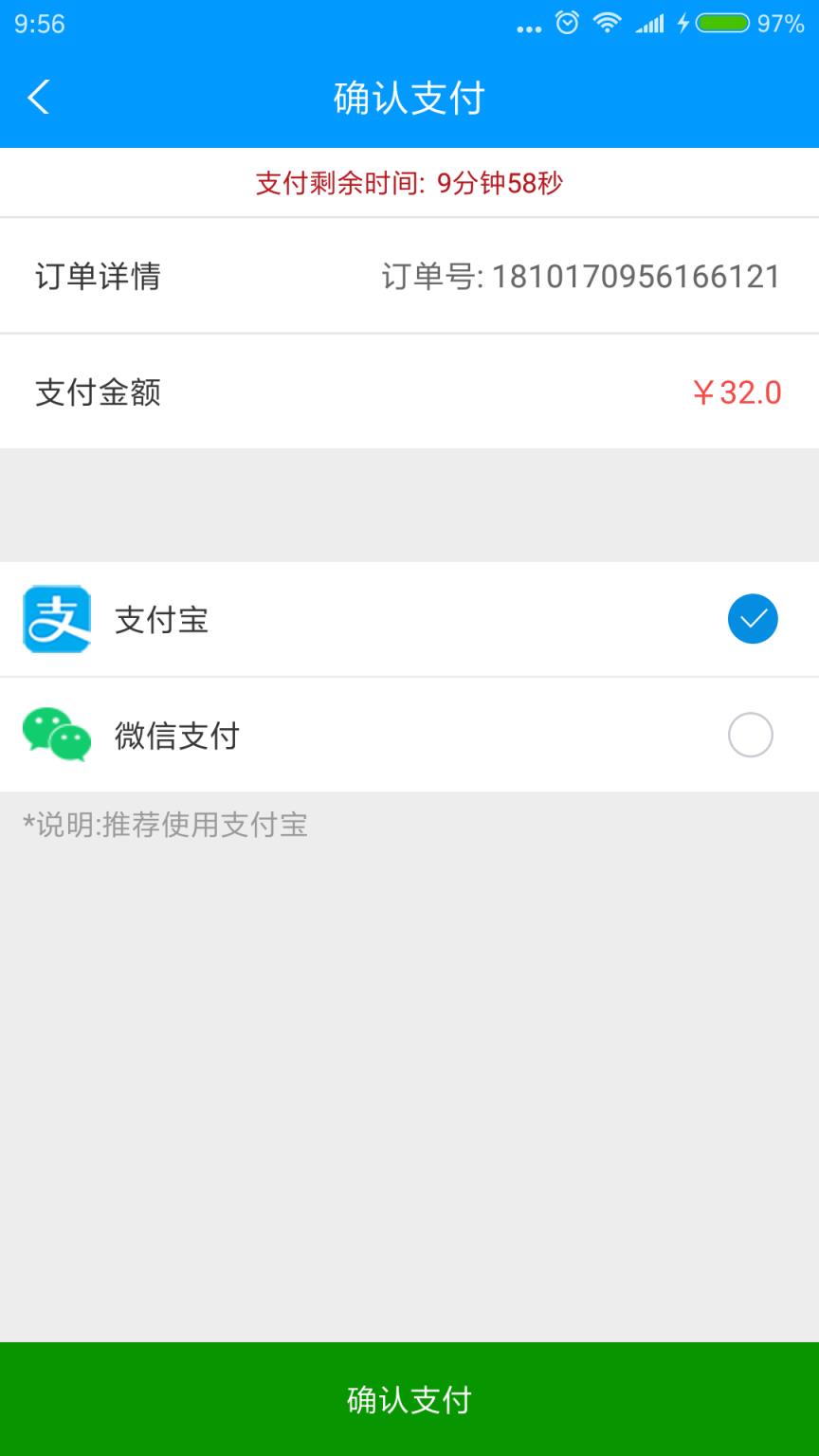Click the WeChat Pay (微信支付) green icon
Screen dimensions: 819x1456
point(57,736)
